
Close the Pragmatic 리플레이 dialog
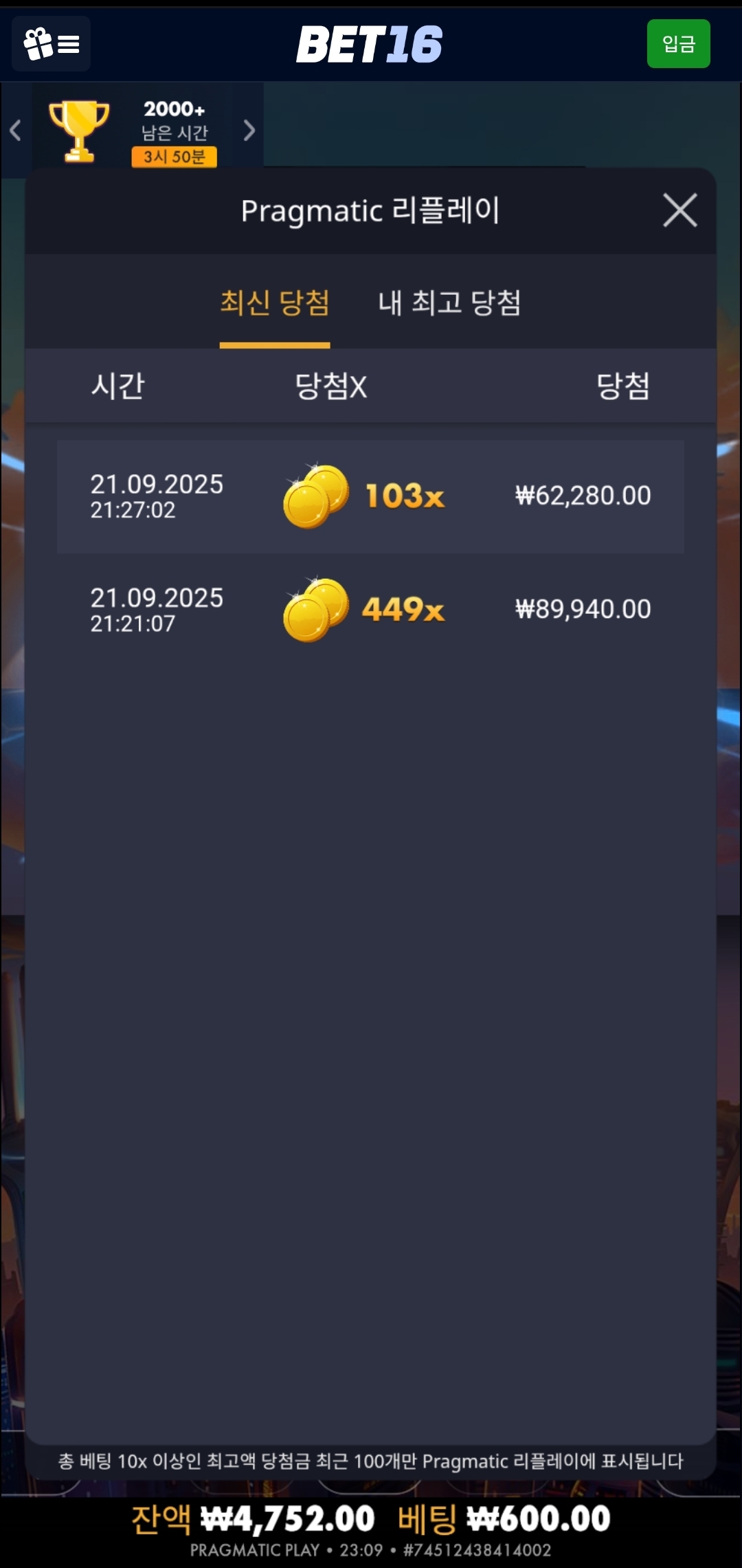[x=679, y=210]
